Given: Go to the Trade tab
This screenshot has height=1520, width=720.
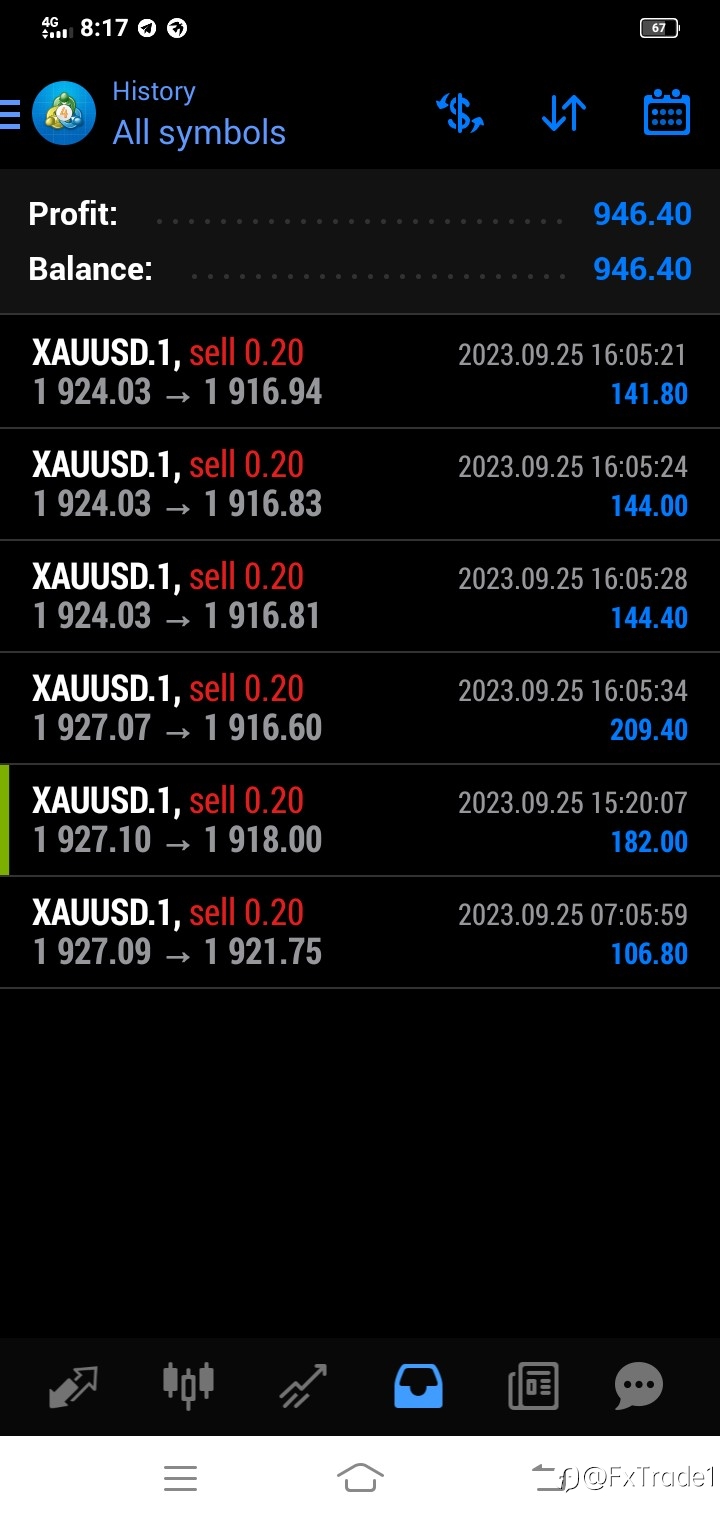Looking at the screenshot, I should tap(303, 1386).
